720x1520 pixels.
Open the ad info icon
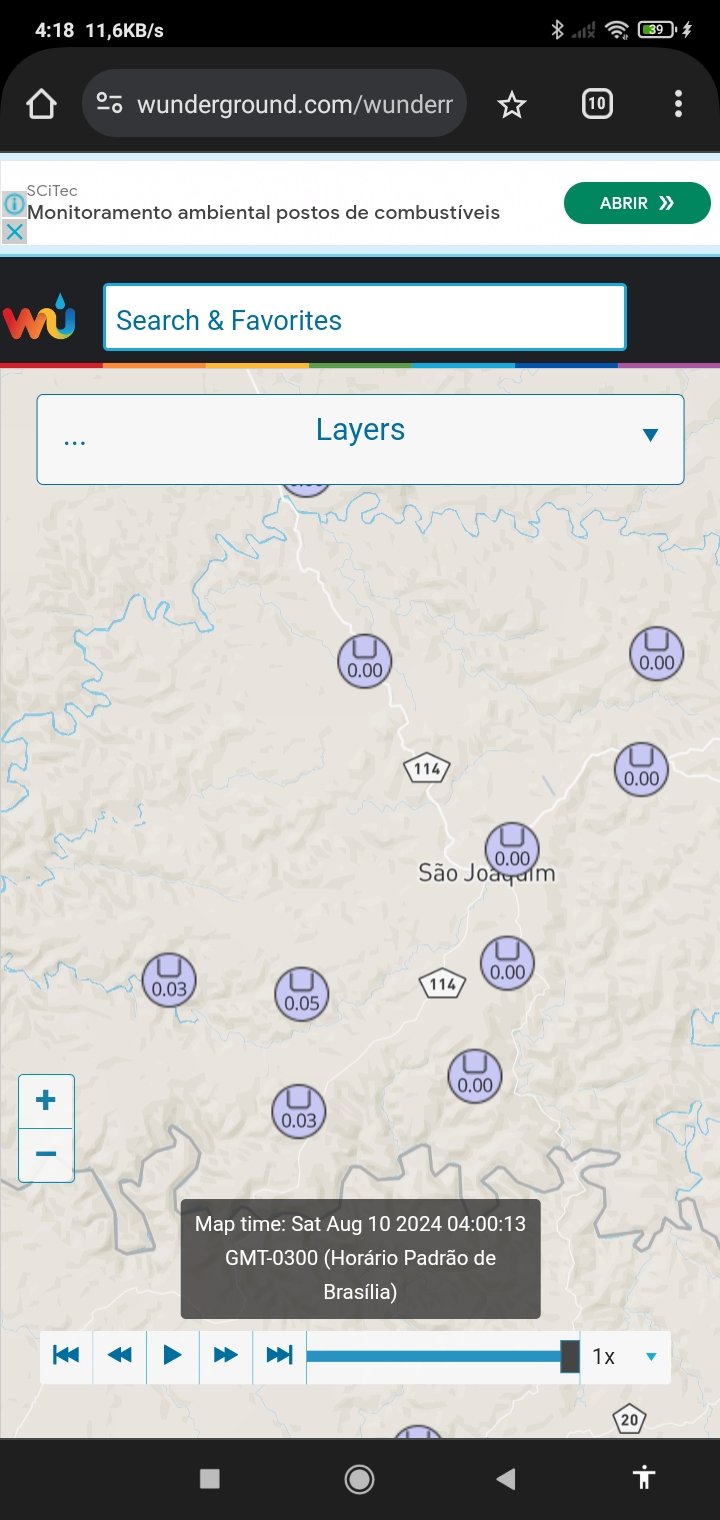coord(14,204)
